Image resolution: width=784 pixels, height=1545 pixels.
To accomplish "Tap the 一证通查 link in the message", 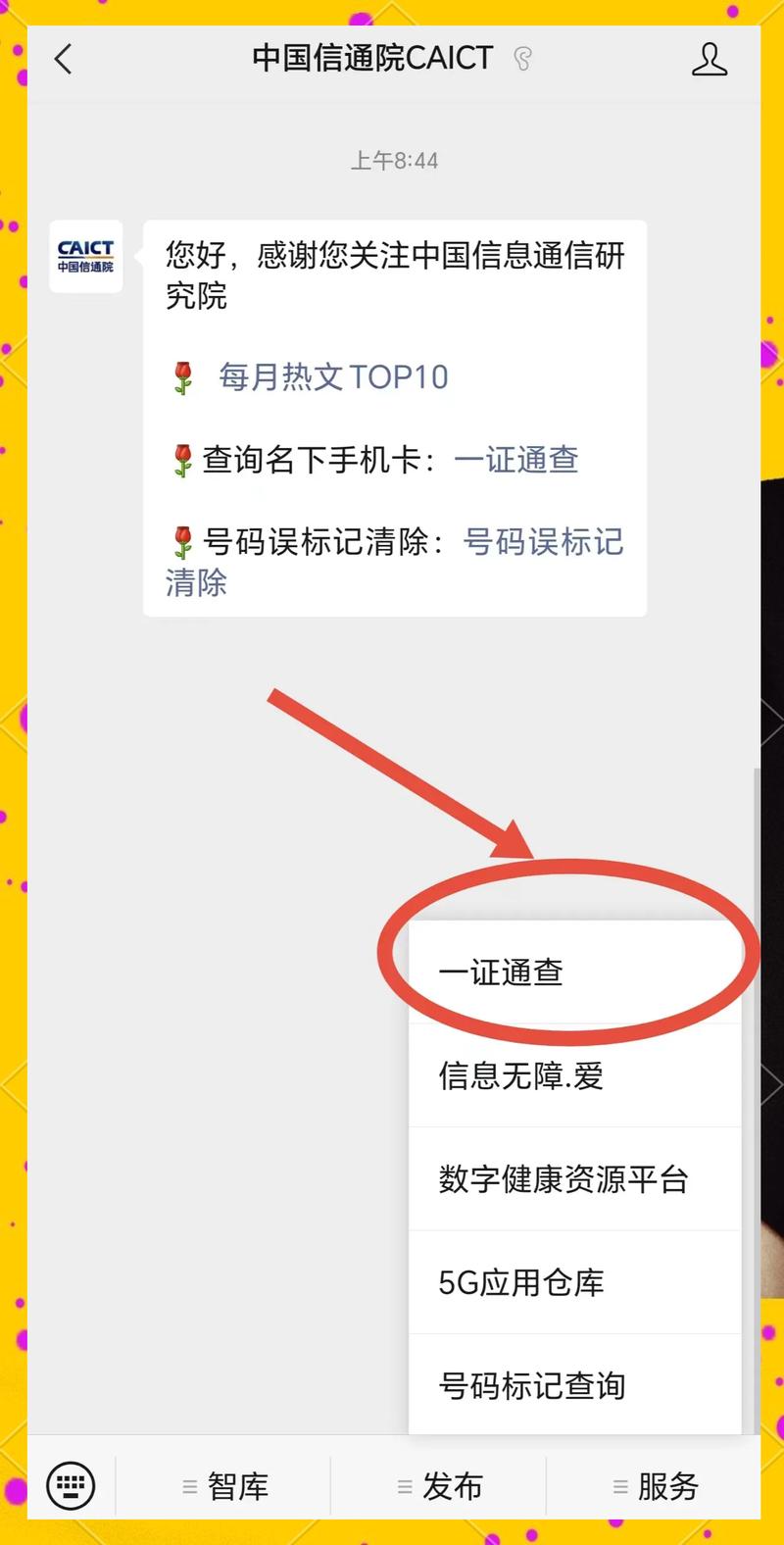I will (515, 460).
